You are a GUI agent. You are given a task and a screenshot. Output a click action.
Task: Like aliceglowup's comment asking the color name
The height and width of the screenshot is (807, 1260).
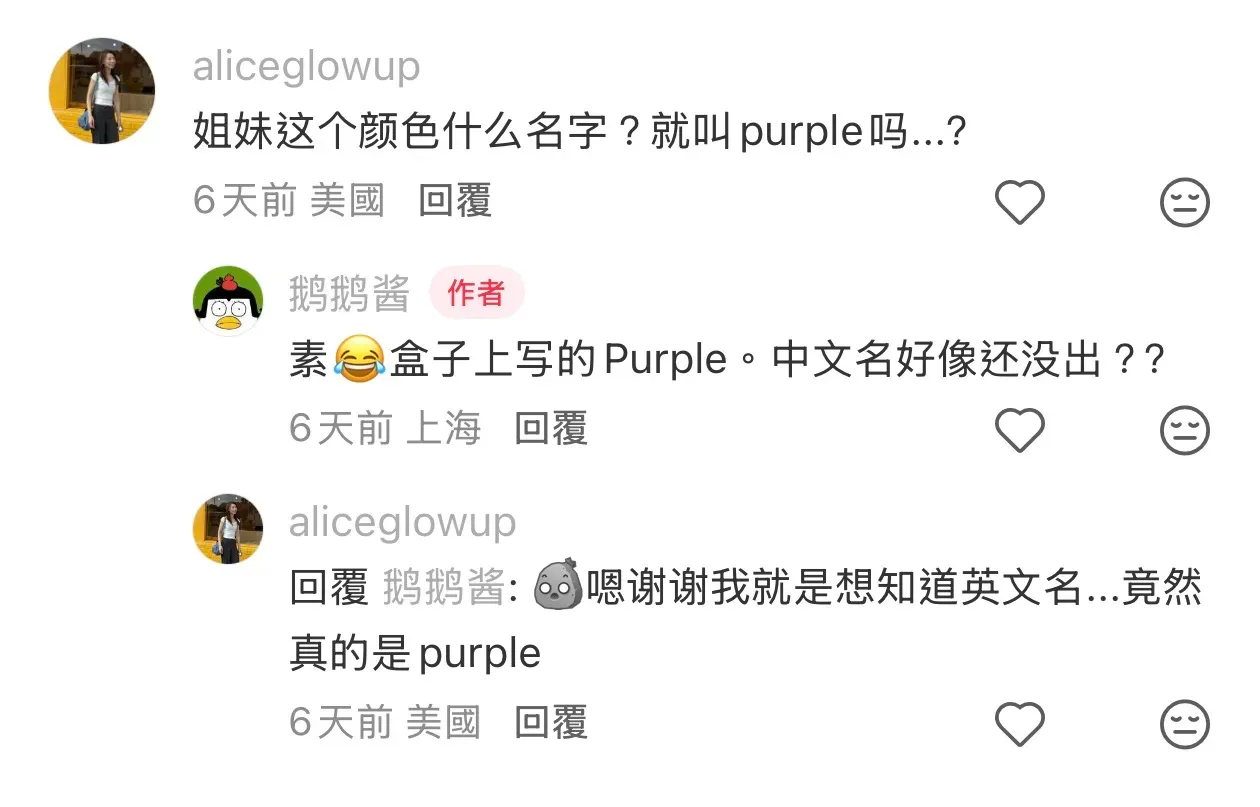(x=1020, y=204)
